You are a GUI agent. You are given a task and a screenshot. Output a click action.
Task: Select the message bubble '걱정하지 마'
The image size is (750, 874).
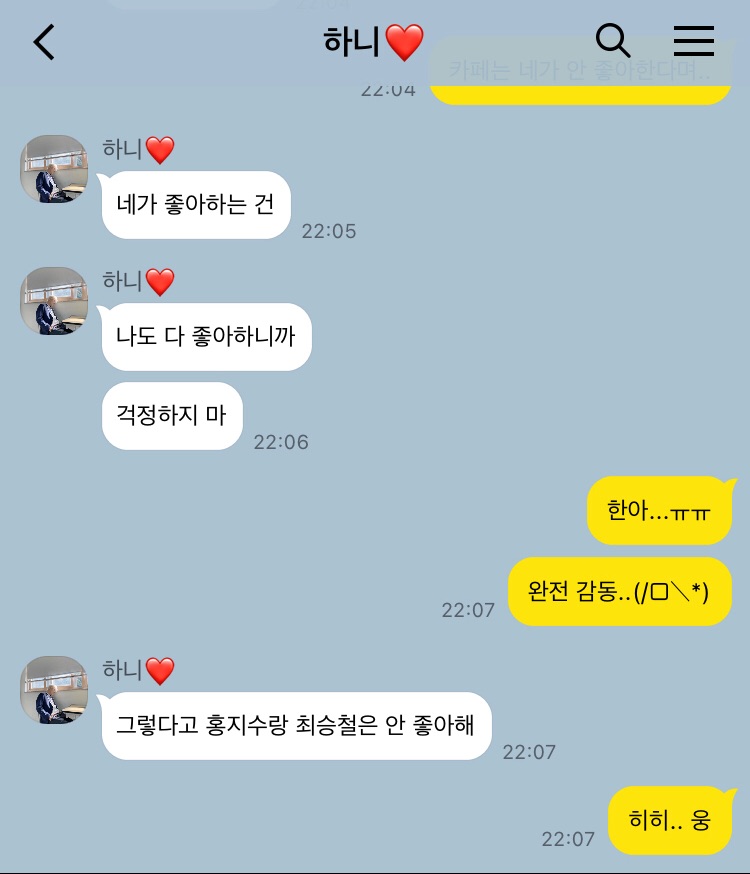coord(171,415)
